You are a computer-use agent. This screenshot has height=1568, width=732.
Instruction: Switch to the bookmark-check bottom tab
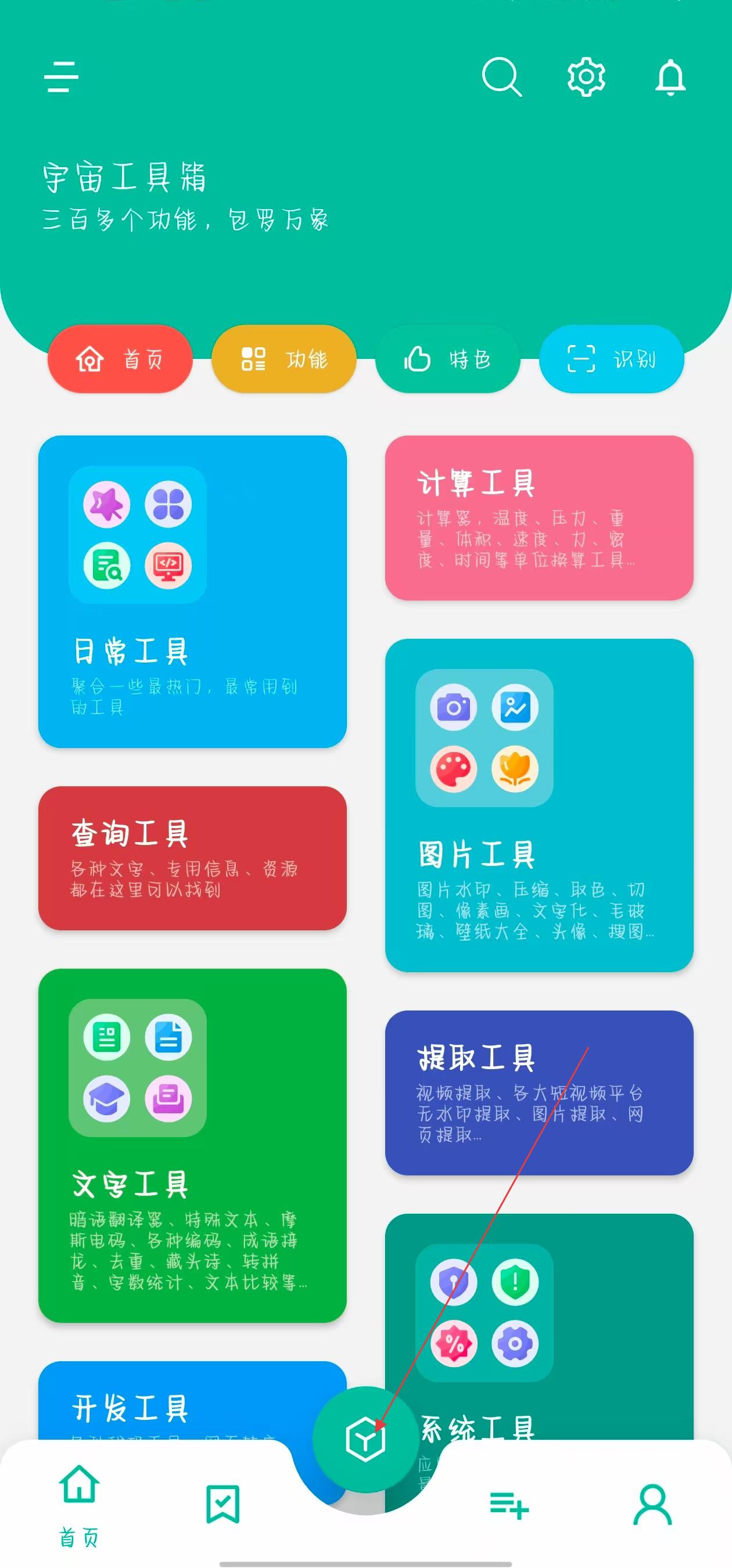point(223,1505)
